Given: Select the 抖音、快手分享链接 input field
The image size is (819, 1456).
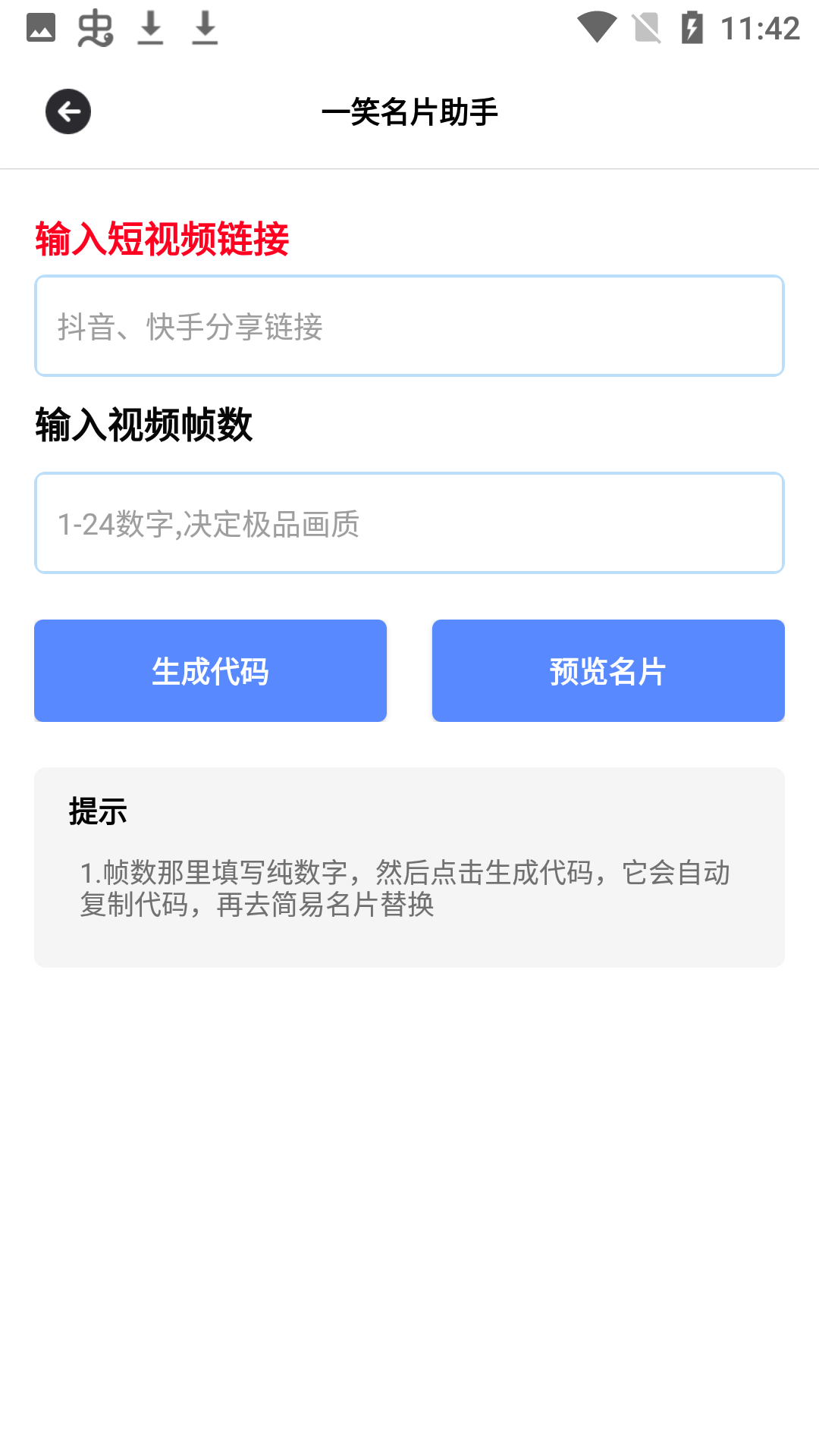Looking at the screenshot, I should coord(409,325).
